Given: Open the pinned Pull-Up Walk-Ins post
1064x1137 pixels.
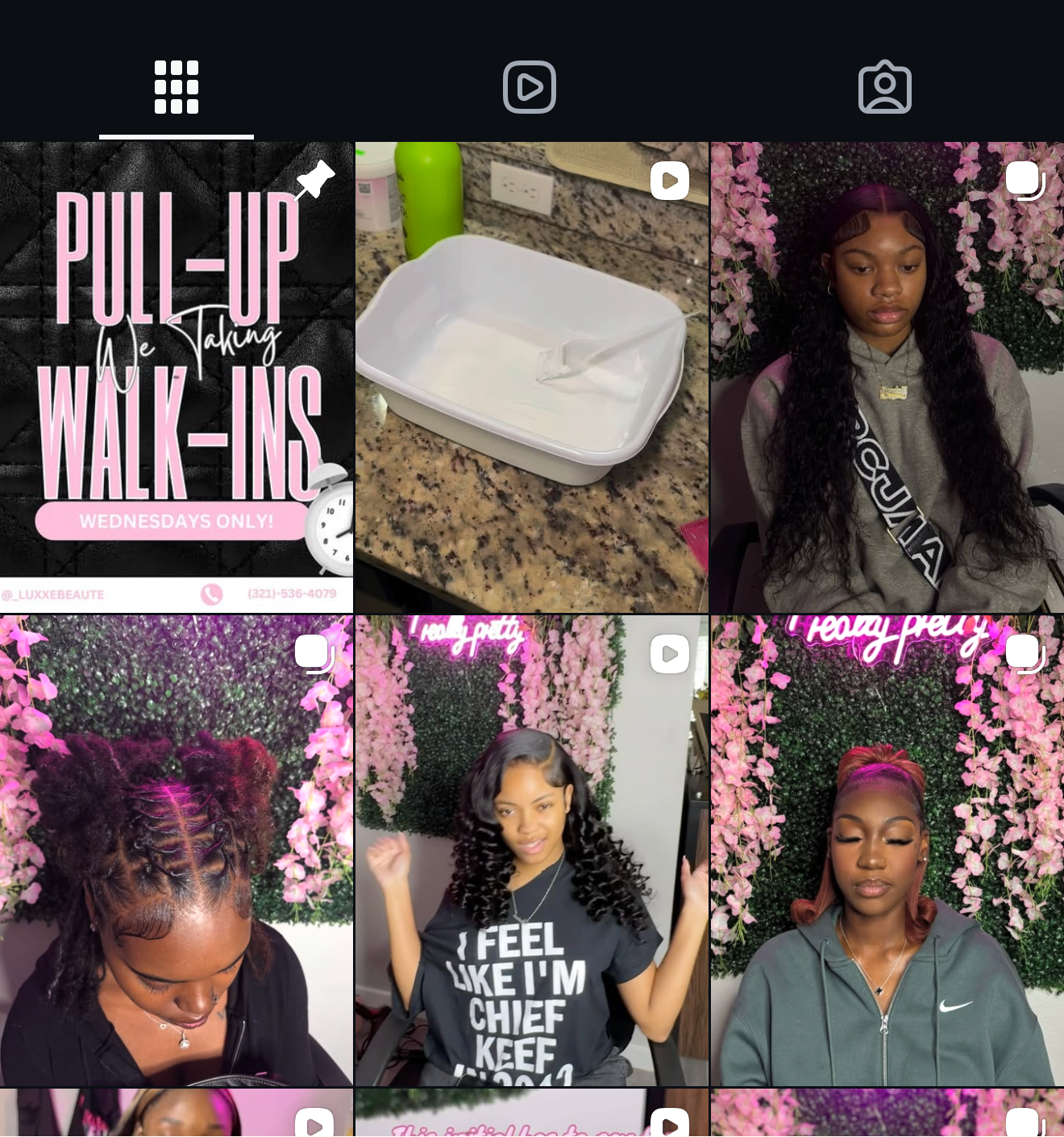Looking at the screenshot, I should 176,377.
